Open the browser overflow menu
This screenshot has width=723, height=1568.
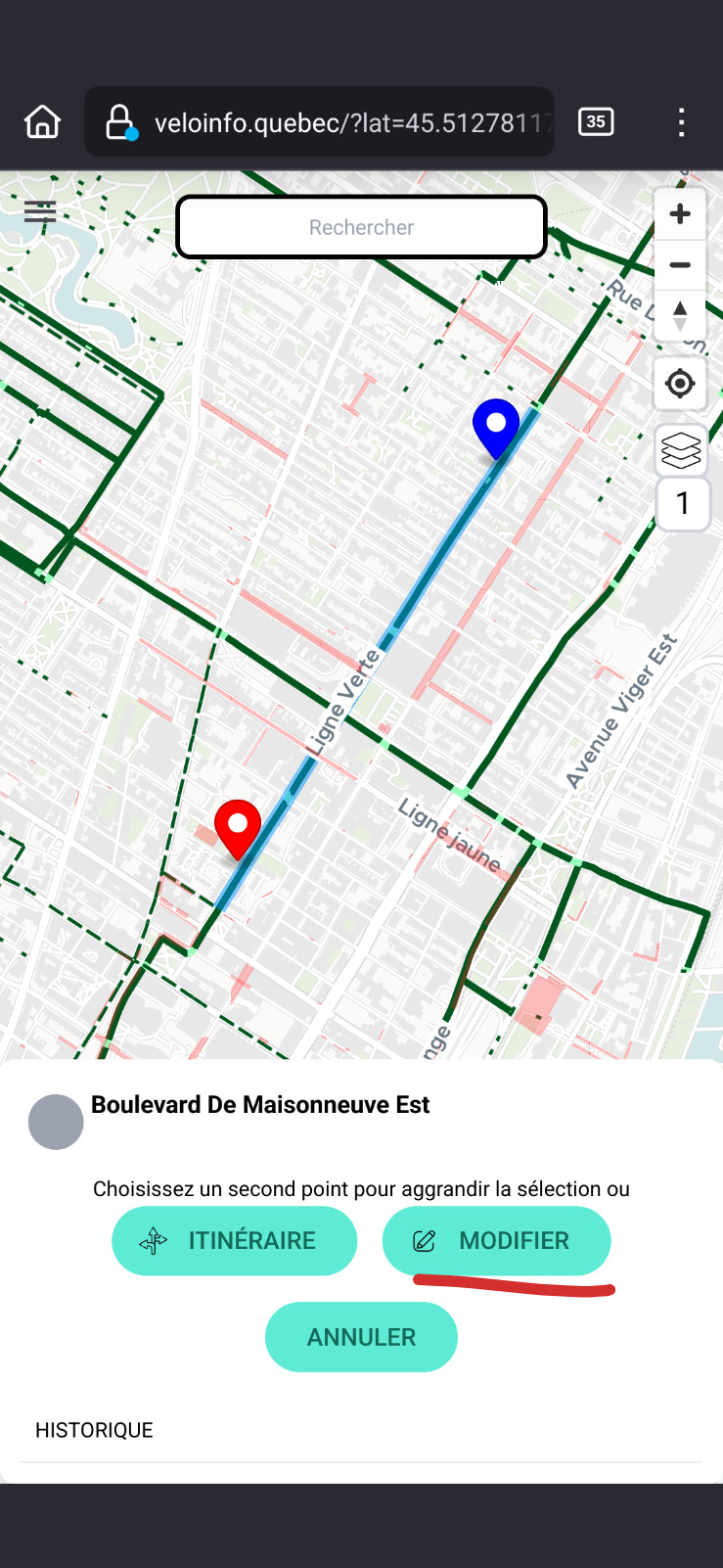[x=681, y=122]
